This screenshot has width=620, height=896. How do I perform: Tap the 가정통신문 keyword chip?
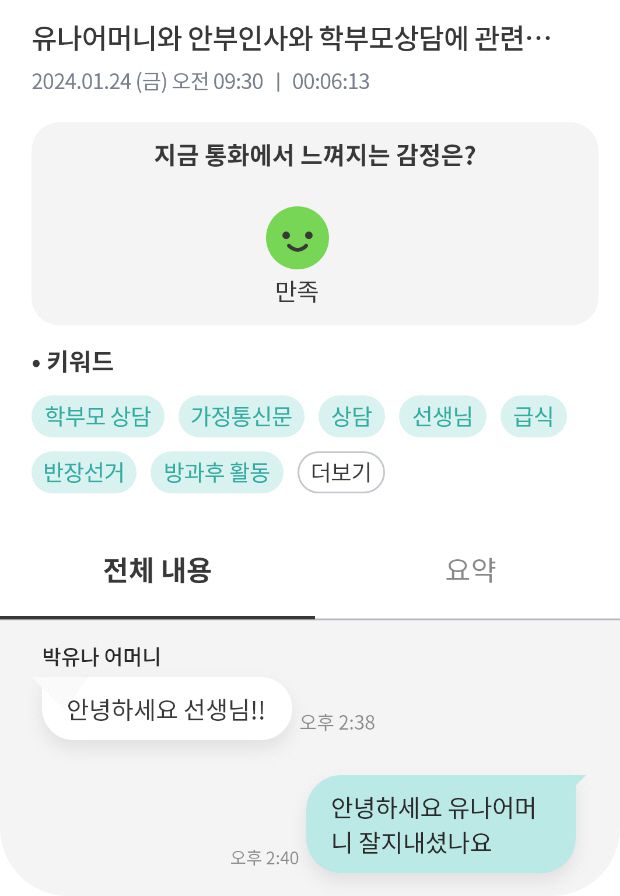(x=241, y=417)
